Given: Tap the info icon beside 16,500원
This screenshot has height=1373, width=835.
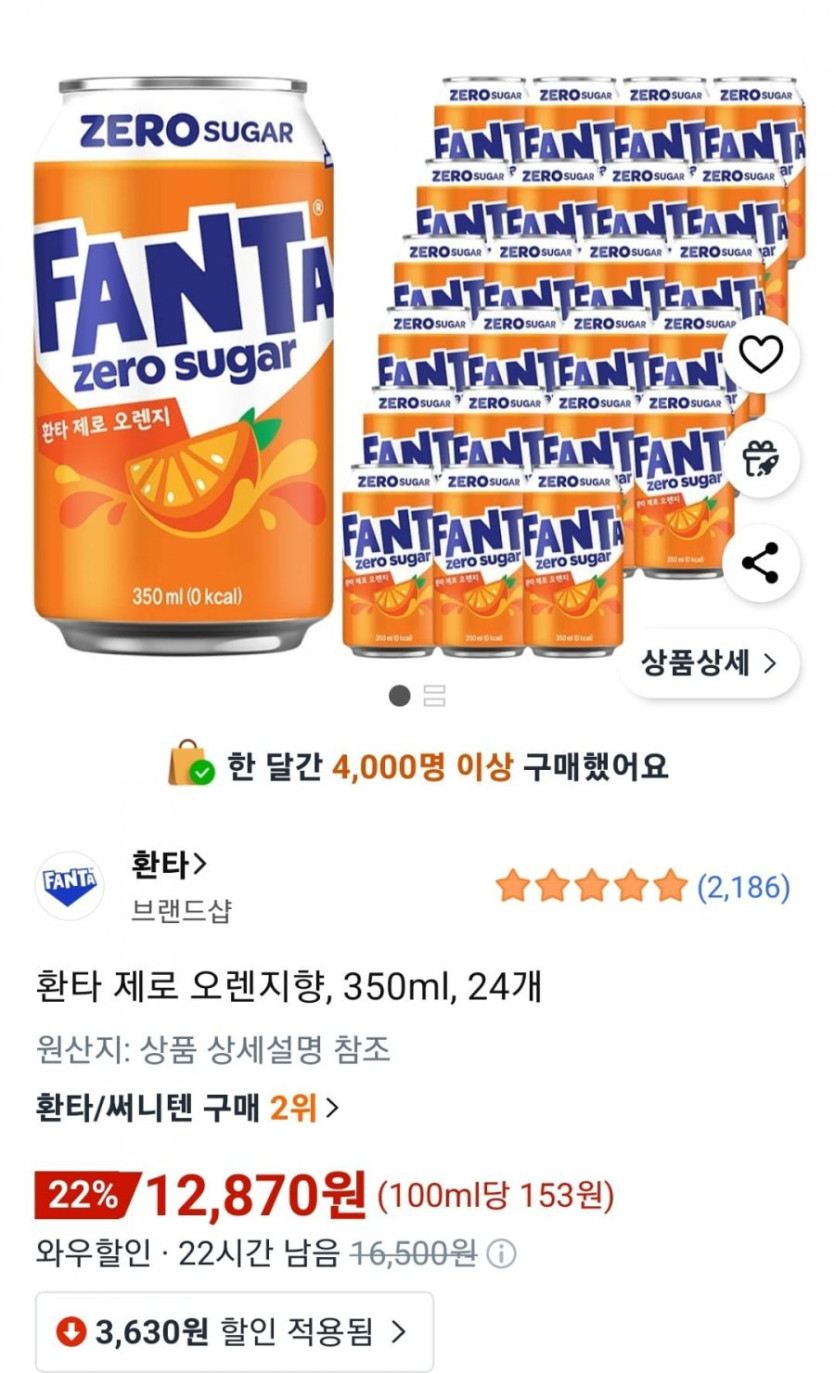Looking at the screenshot, I should 502,1252.
